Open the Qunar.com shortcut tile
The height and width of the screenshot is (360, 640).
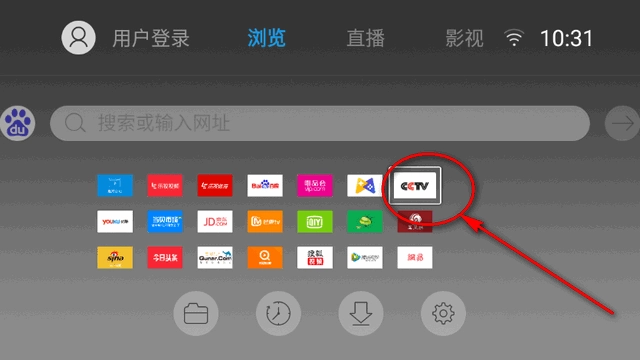215,258
